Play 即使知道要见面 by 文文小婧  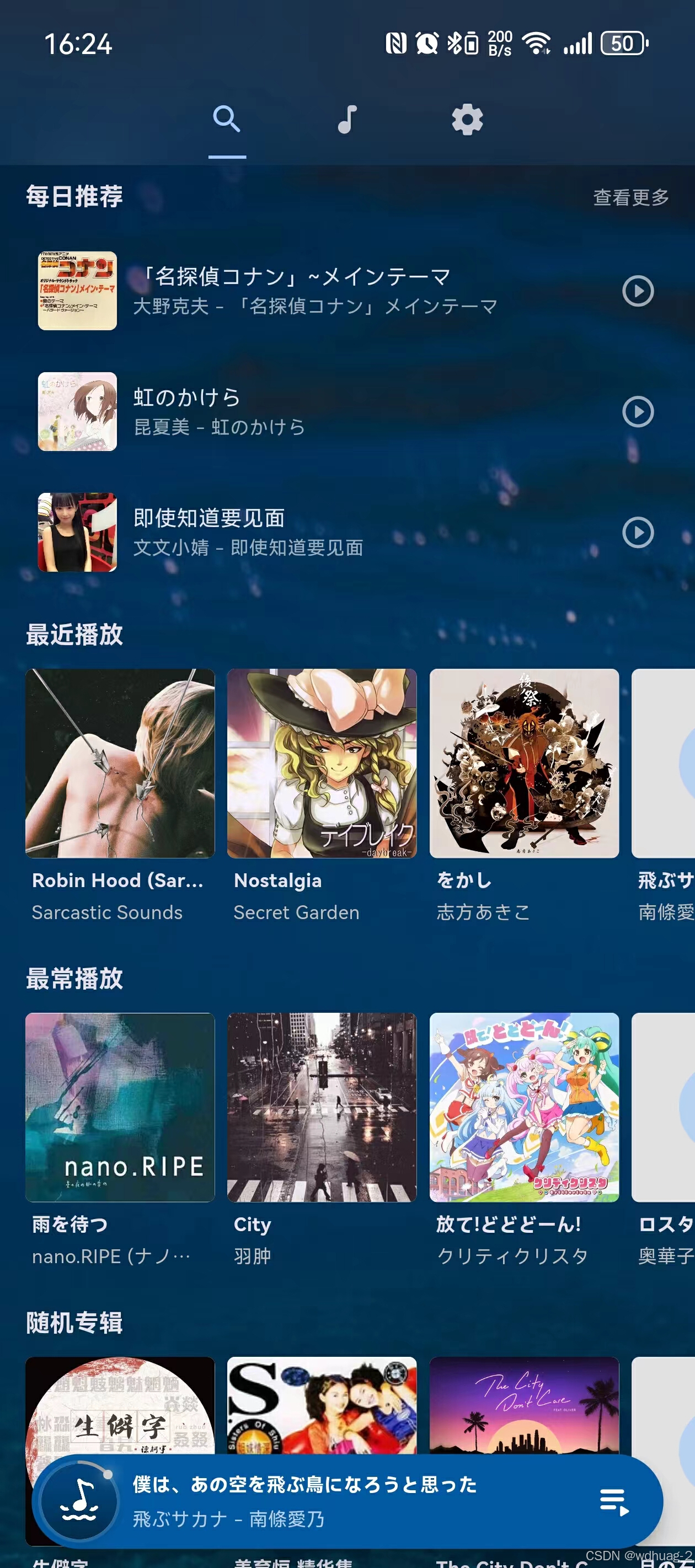637,533
